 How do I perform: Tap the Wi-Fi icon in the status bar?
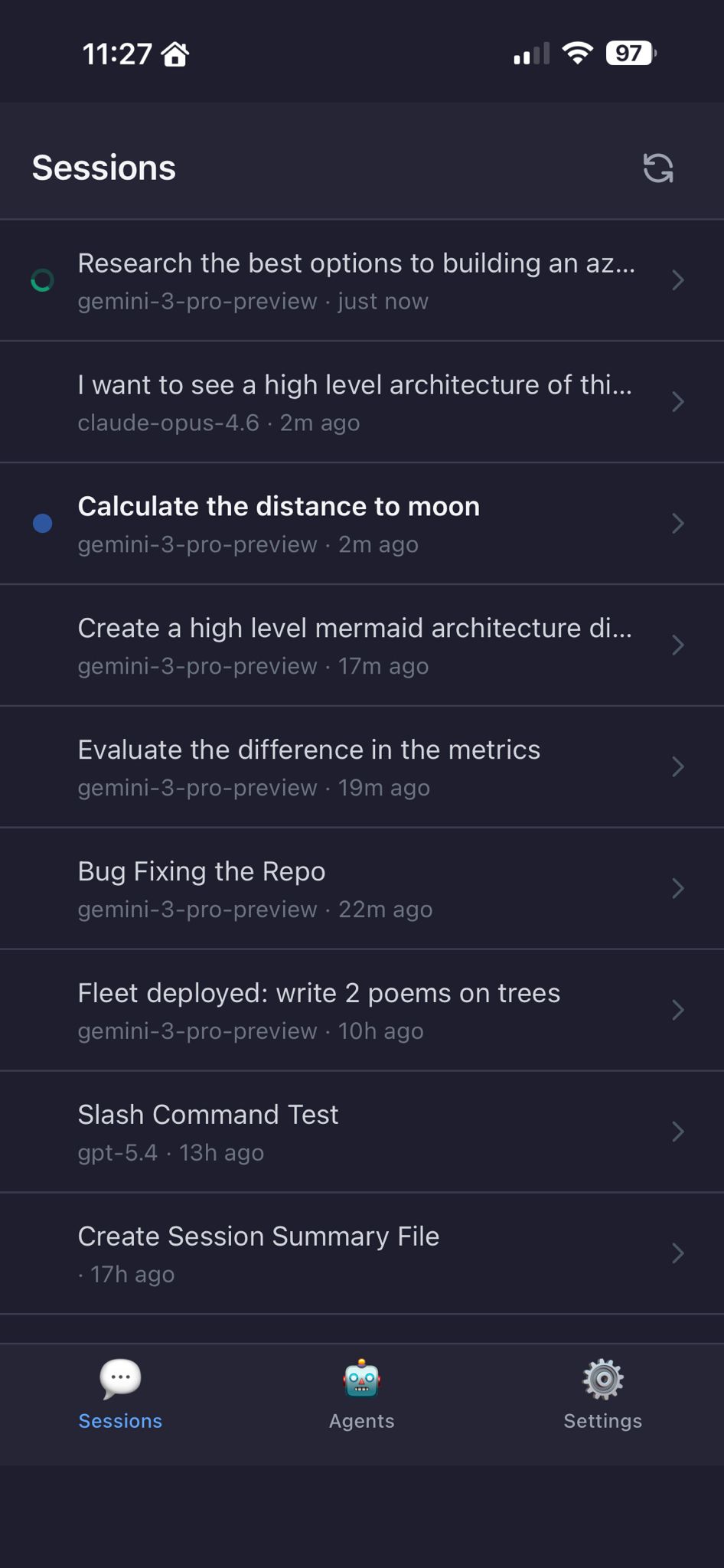point(576,53)
